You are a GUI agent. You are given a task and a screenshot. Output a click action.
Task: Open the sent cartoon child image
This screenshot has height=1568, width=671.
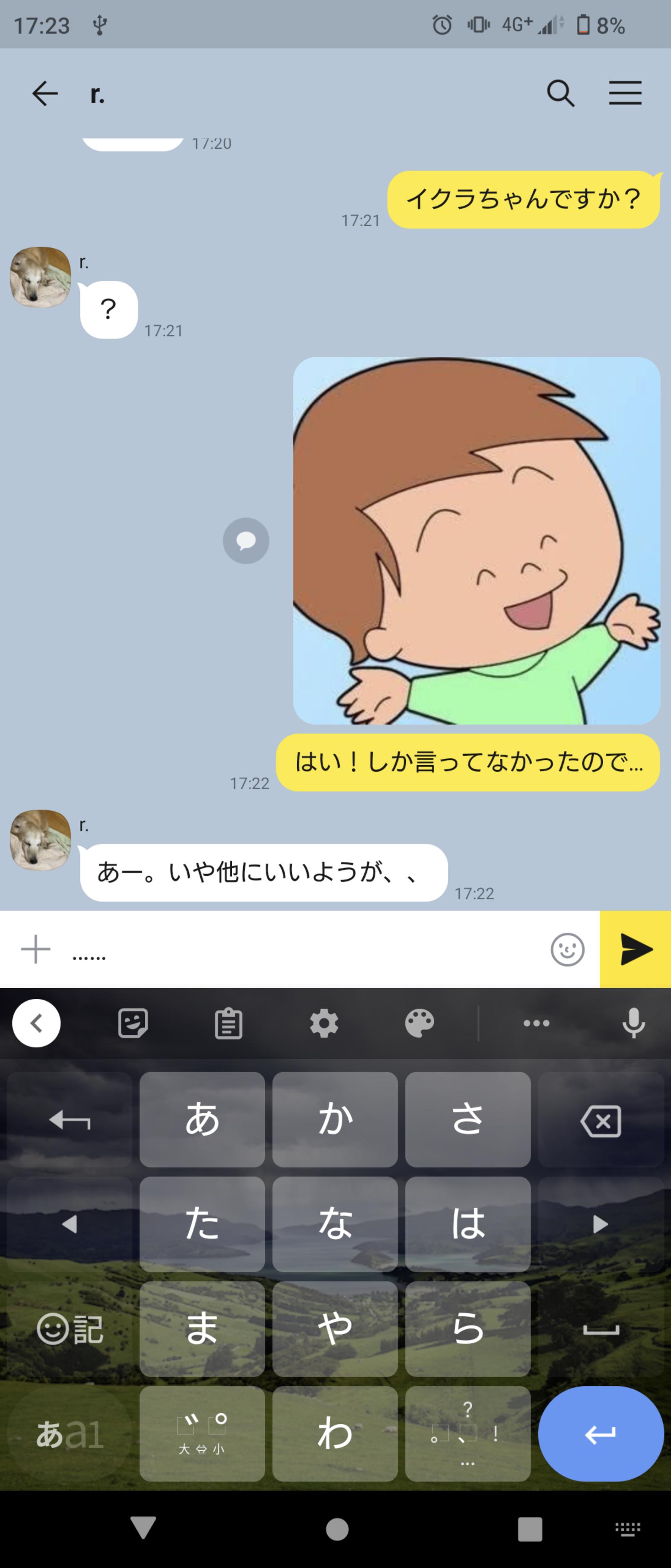click(476, 541)
